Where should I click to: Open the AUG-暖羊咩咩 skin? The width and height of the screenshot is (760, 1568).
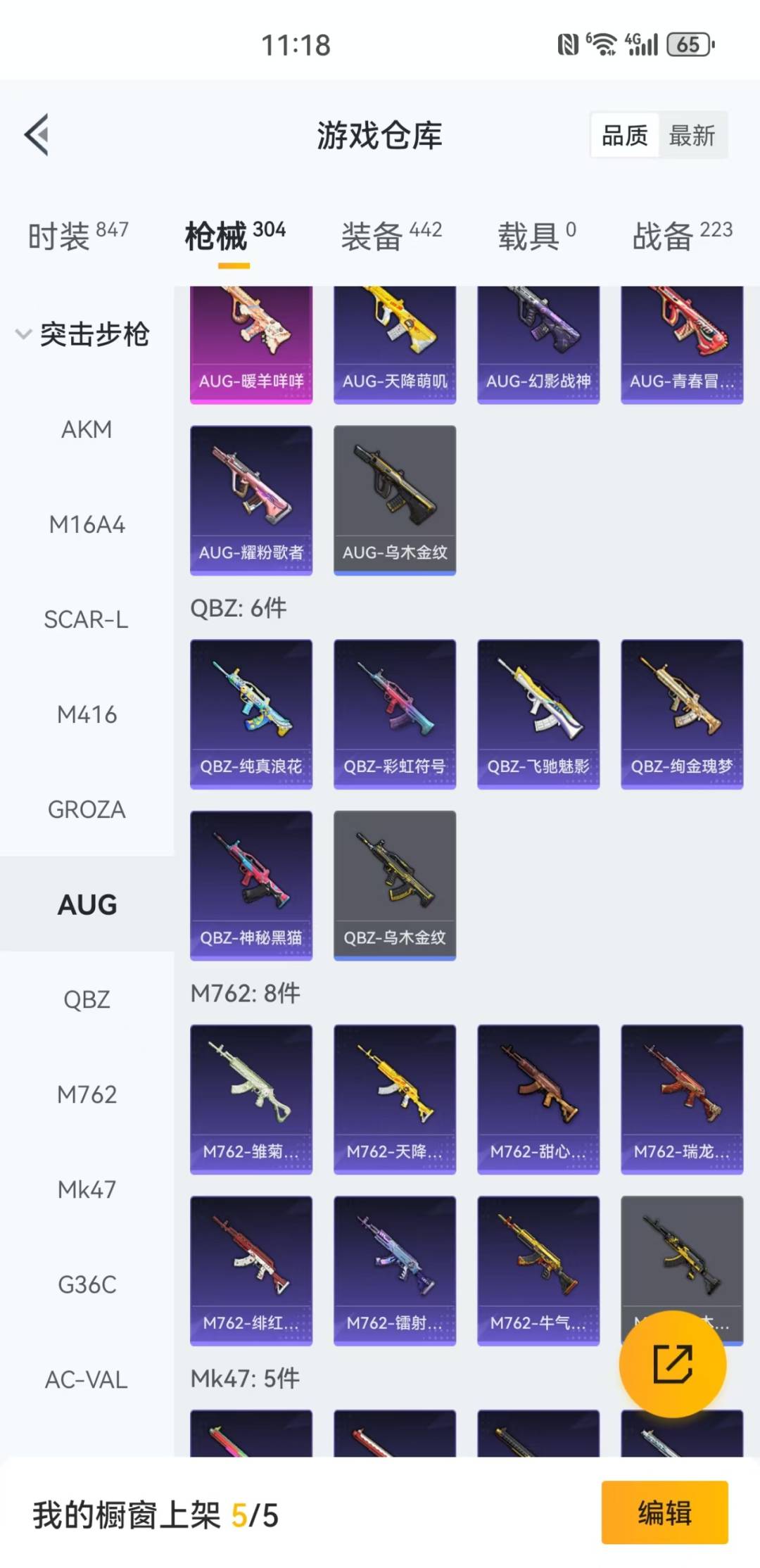[x=251, y=345]
